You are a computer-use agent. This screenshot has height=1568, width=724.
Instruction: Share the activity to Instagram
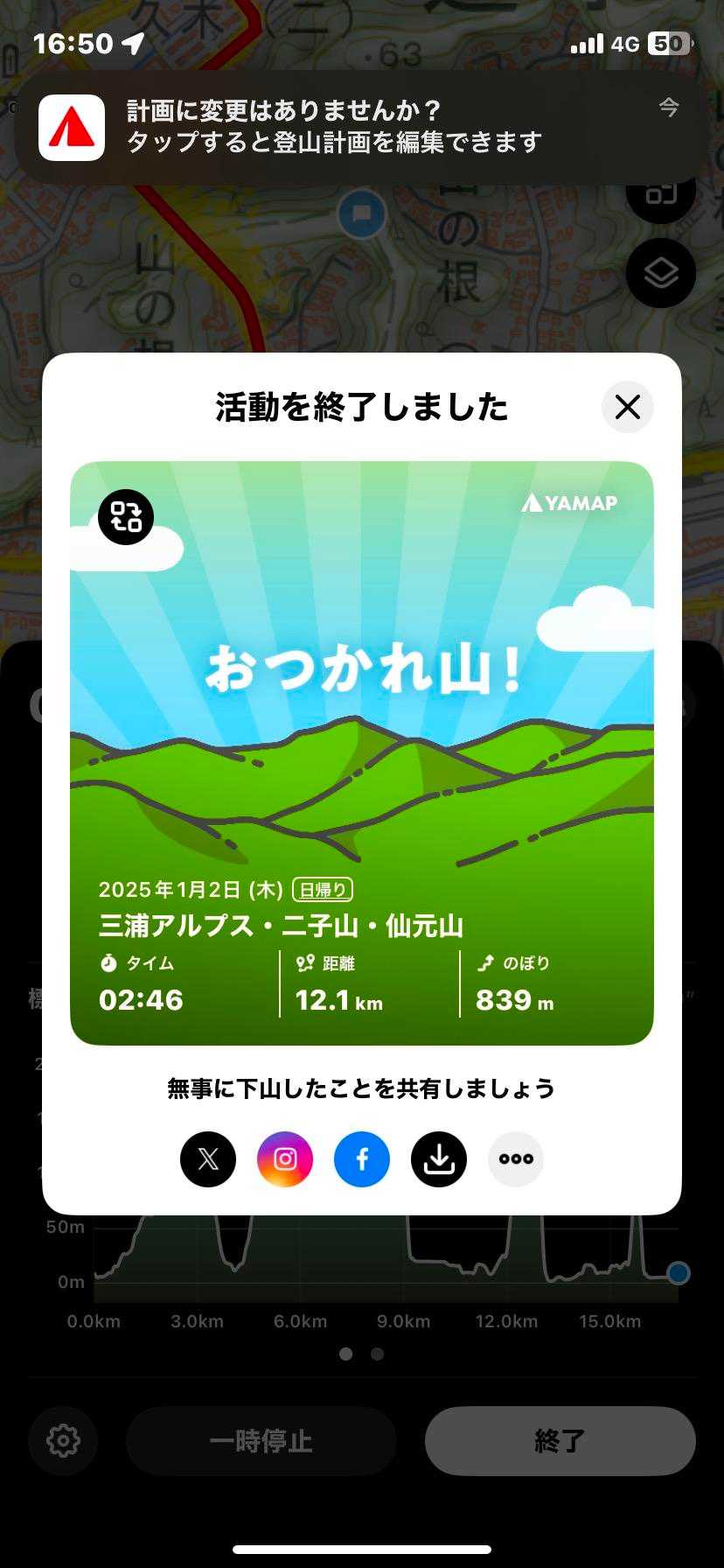tap(285, 1158)
